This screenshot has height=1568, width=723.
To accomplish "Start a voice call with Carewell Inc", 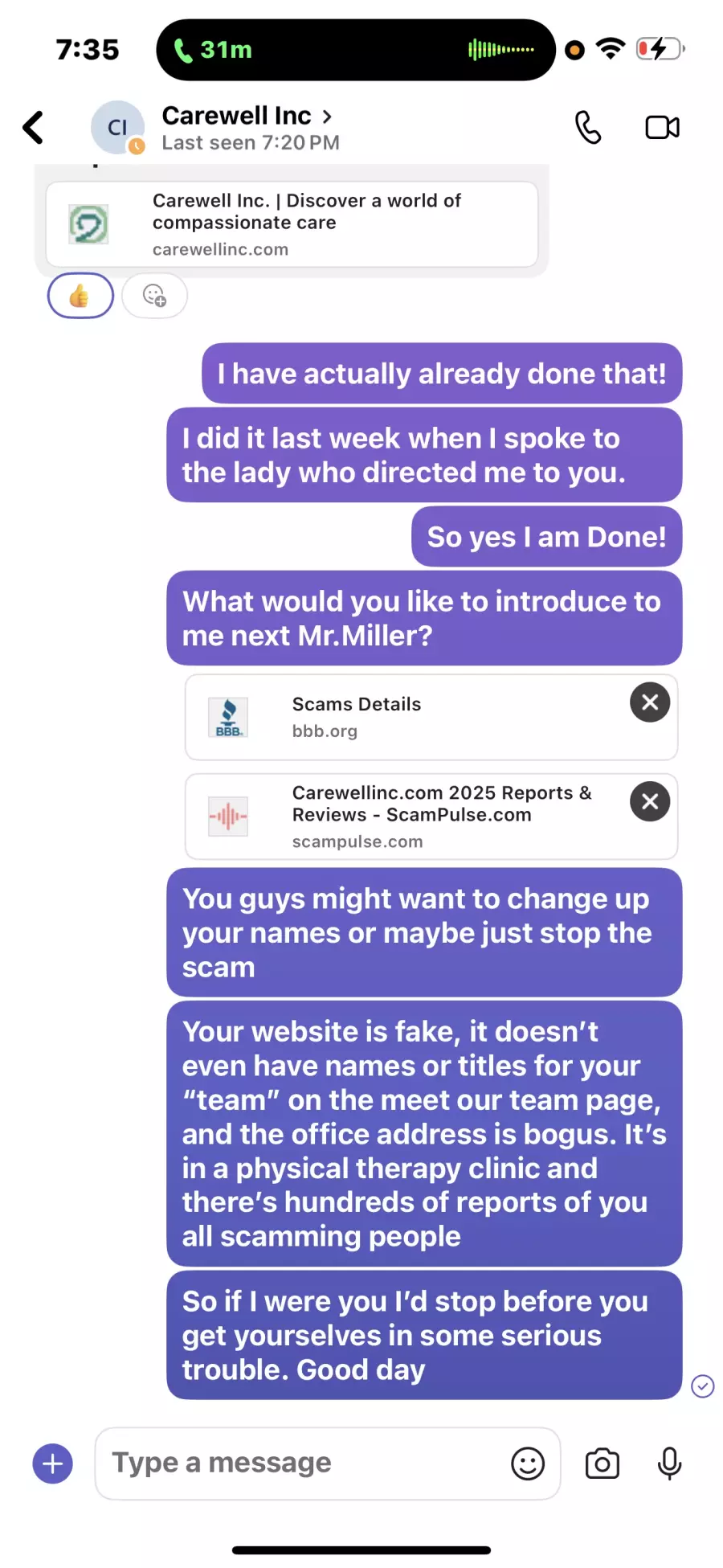I will click(587, 128).
